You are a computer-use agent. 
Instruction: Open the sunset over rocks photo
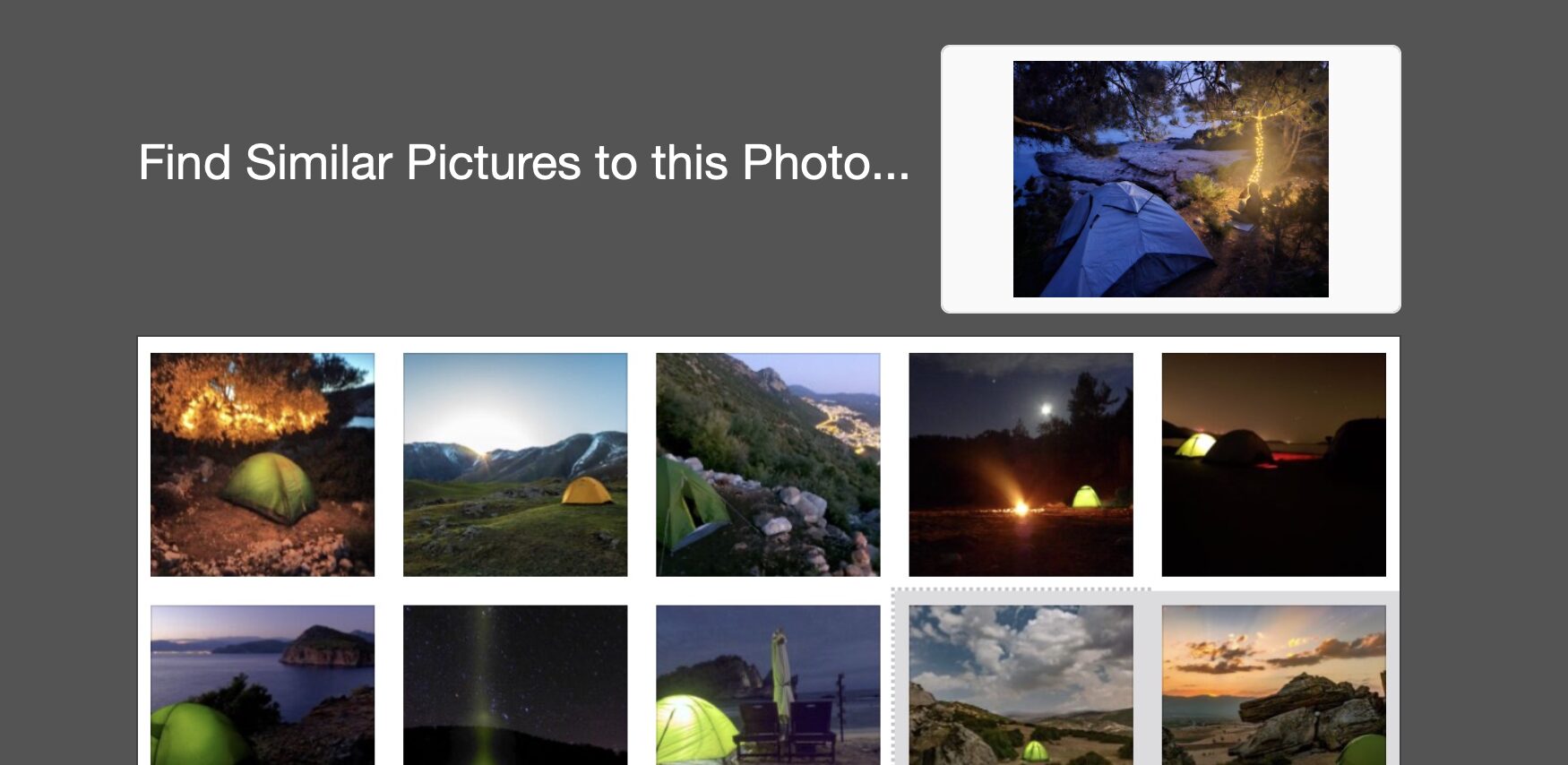[x=1273, y=684]
